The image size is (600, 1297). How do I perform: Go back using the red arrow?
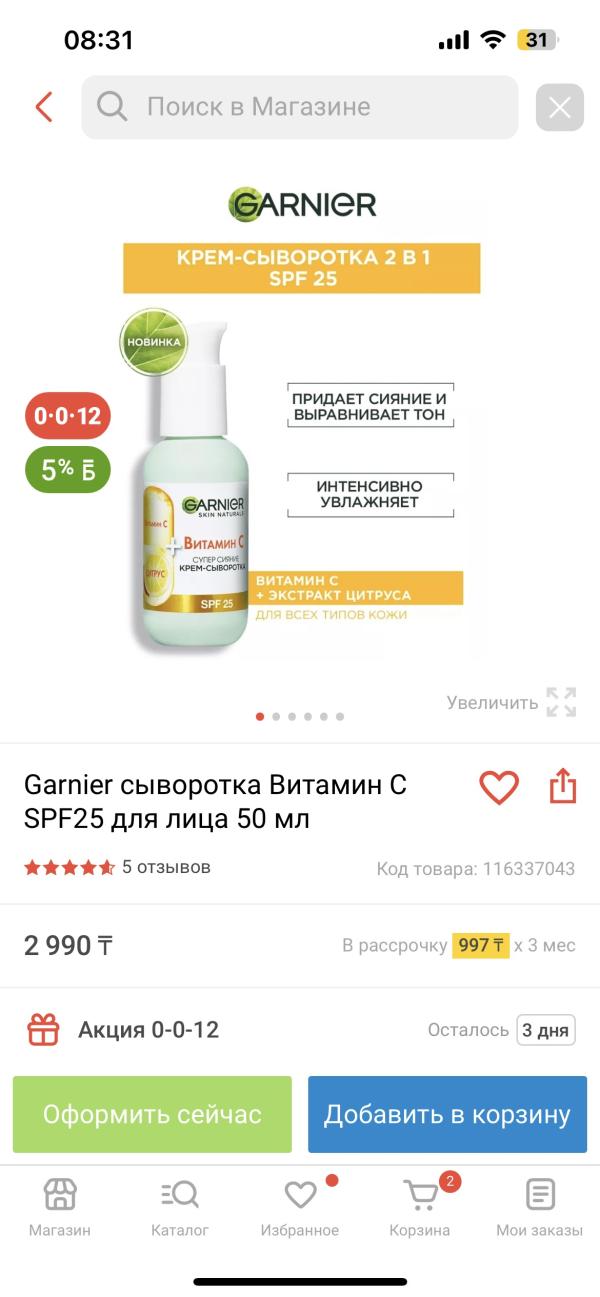point(43,107)
